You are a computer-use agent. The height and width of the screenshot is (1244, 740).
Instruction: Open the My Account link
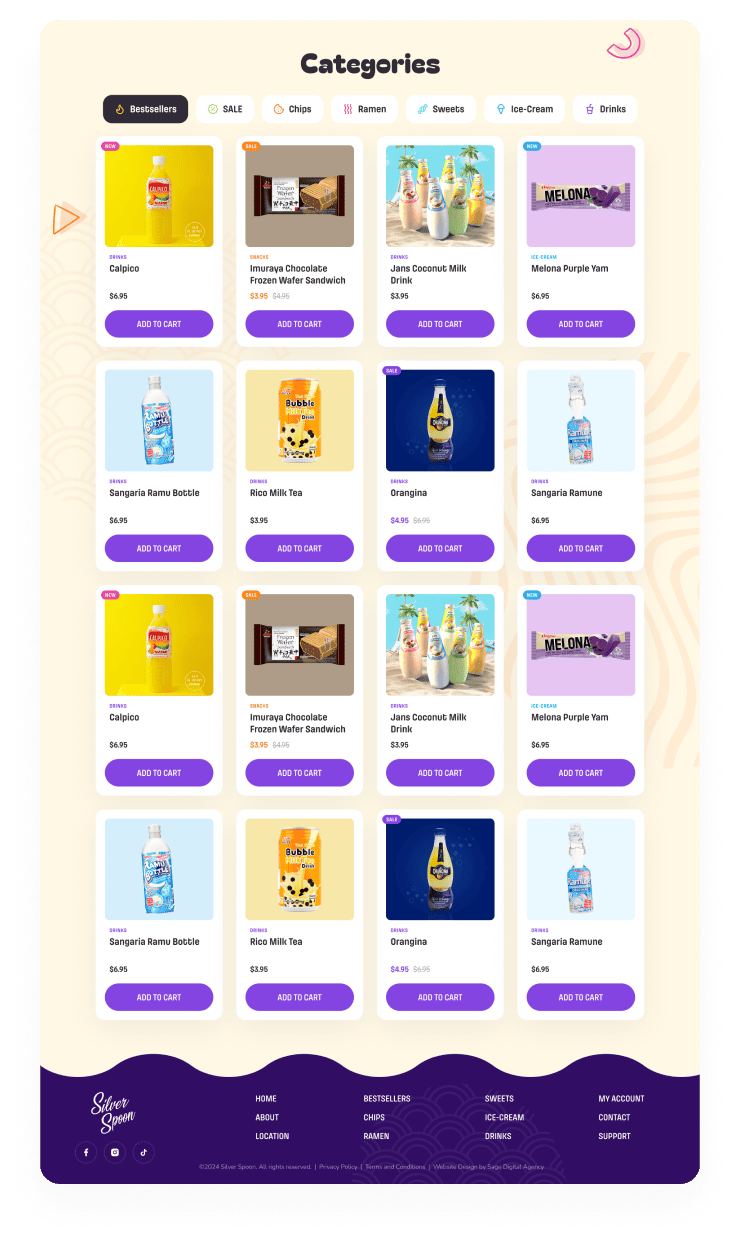click(621, 1098)
